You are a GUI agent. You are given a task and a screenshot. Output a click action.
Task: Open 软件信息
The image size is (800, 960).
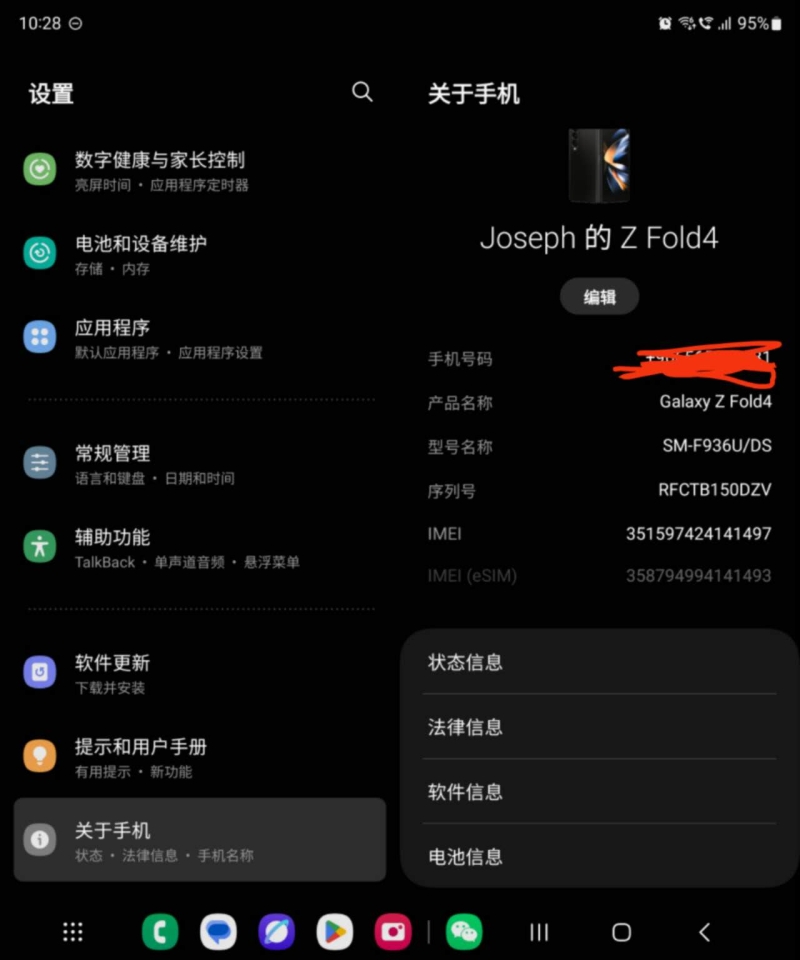pos(598,792)
